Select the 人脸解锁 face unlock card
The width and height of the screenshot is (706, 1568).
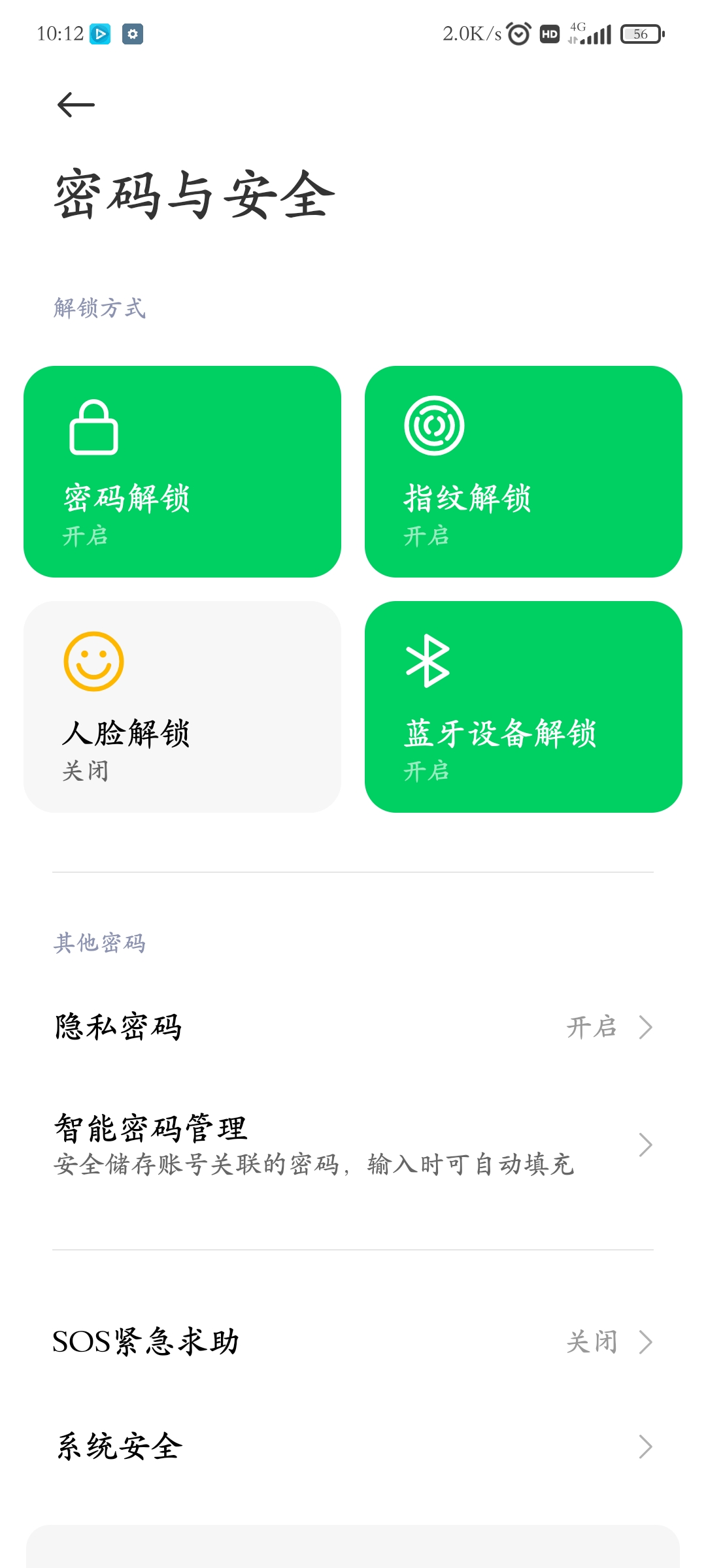click(182, 707)
